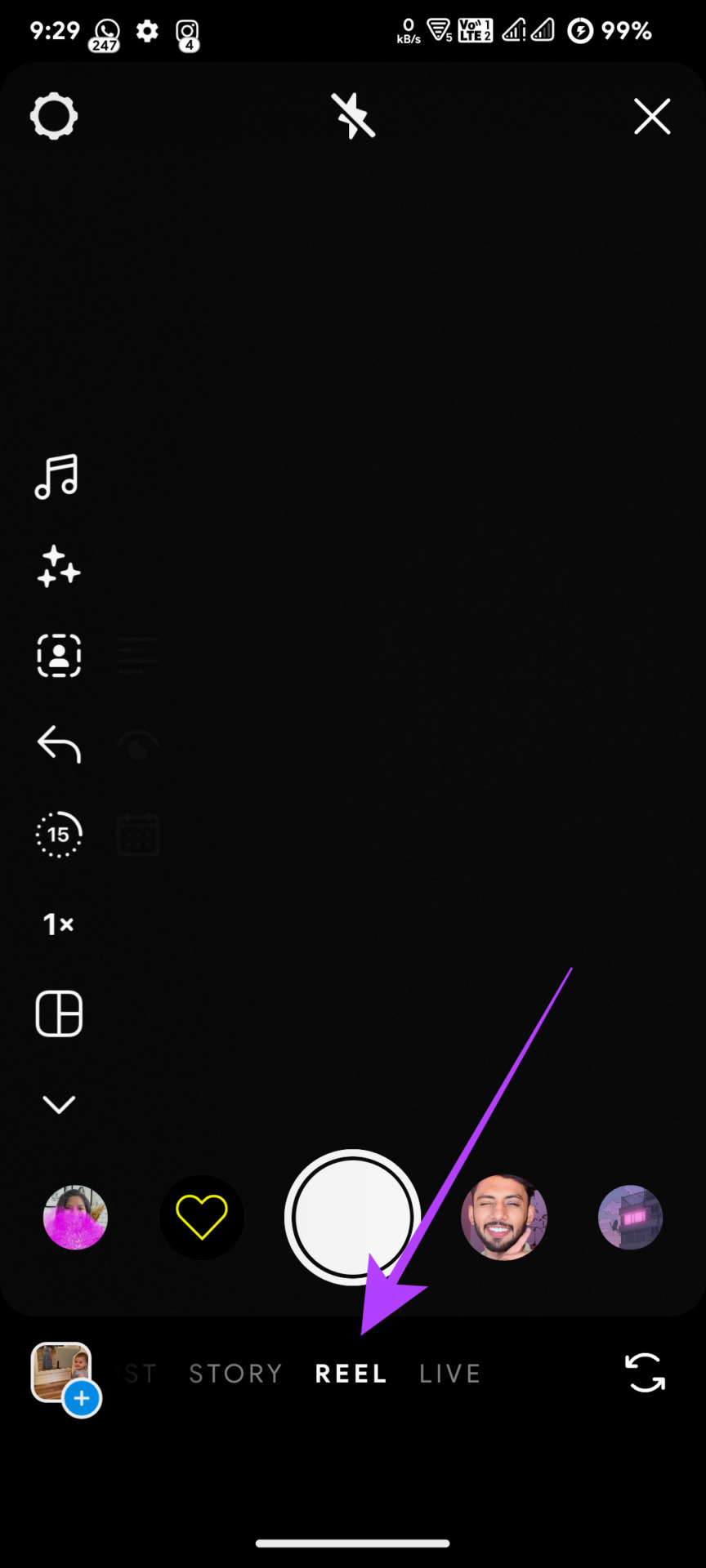Screen dimensions: 706x1568
Task: Tap the white record shutter button
Action: [353, 1218]
